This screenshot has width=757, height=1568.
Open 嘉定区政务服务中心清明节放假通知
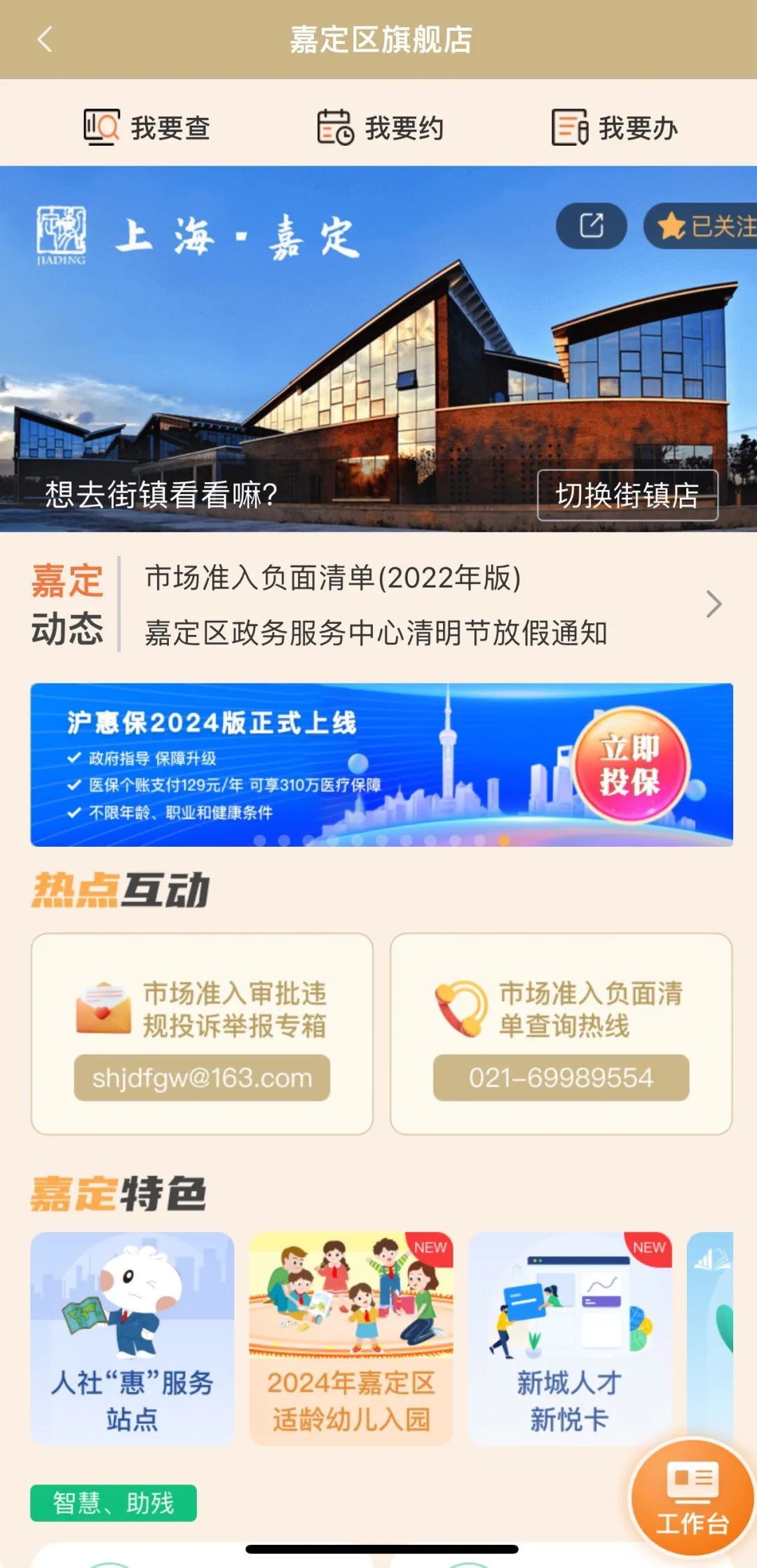pos(376,633)
